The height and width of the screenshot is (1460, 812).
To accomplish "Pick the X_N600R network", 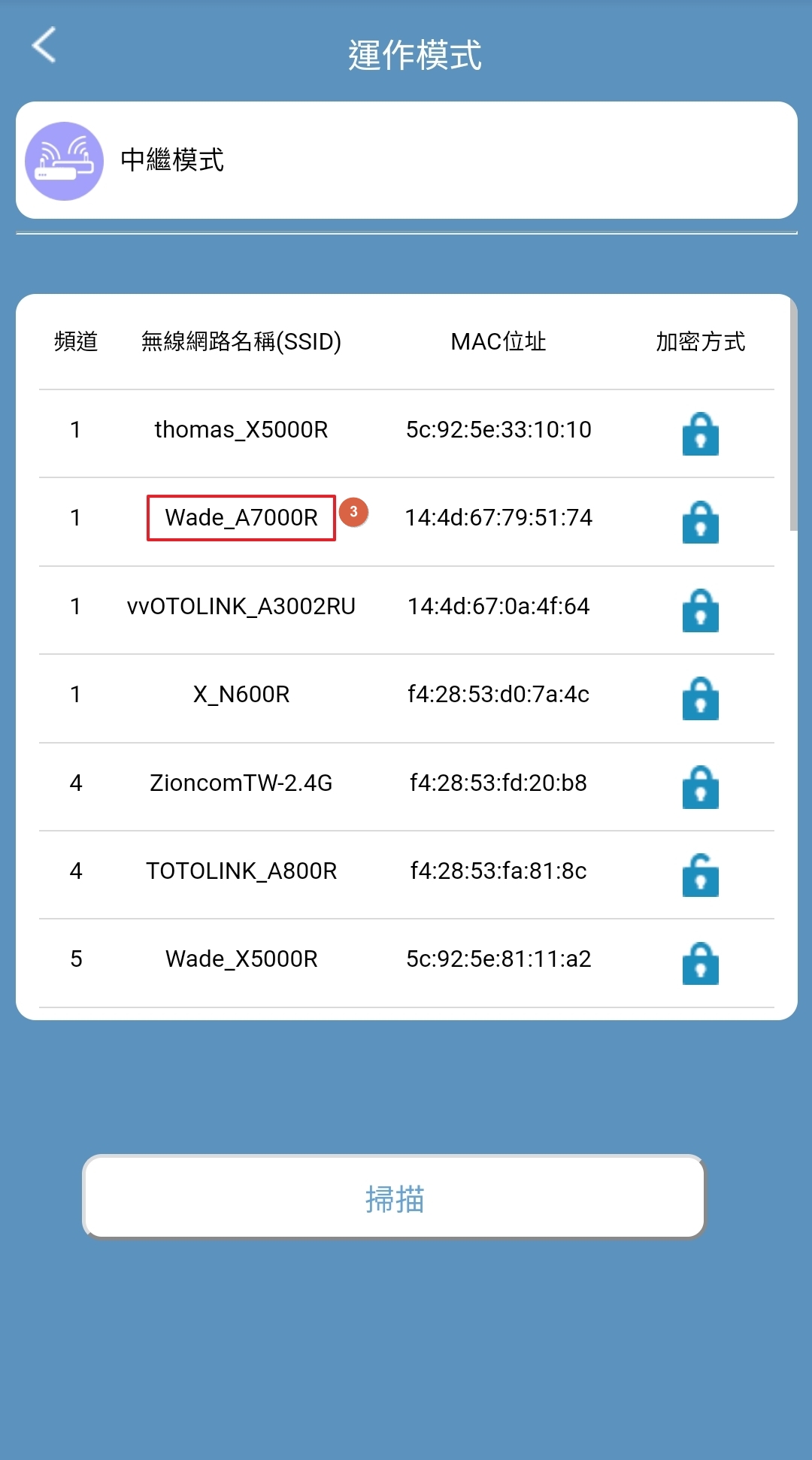I will (x=406, y=698).
